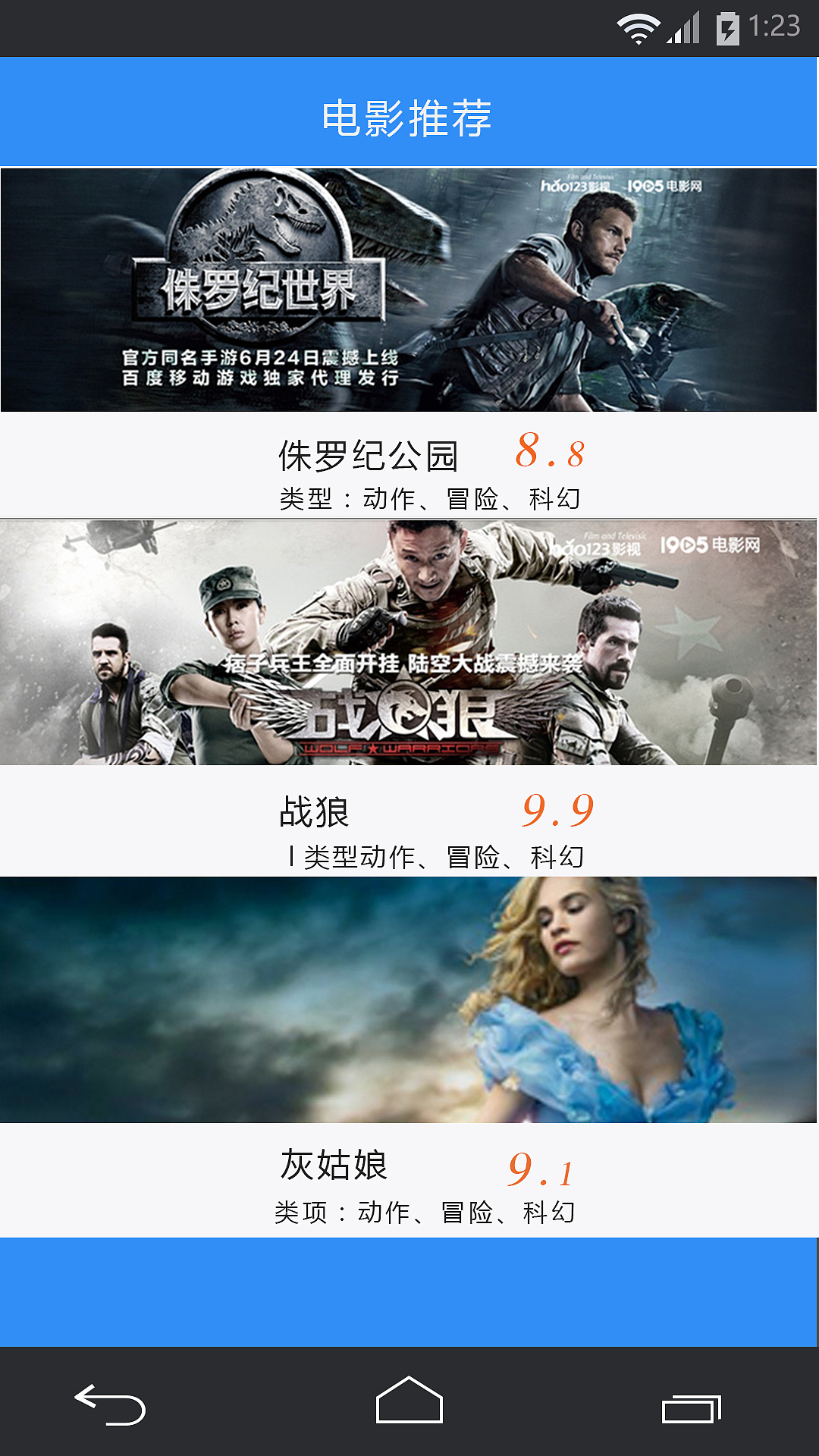Image resolution: width=819 pixels, height=1456 pixels.
Task: Open the 战狼 movie banner
Action: click(x=409, y=642)
